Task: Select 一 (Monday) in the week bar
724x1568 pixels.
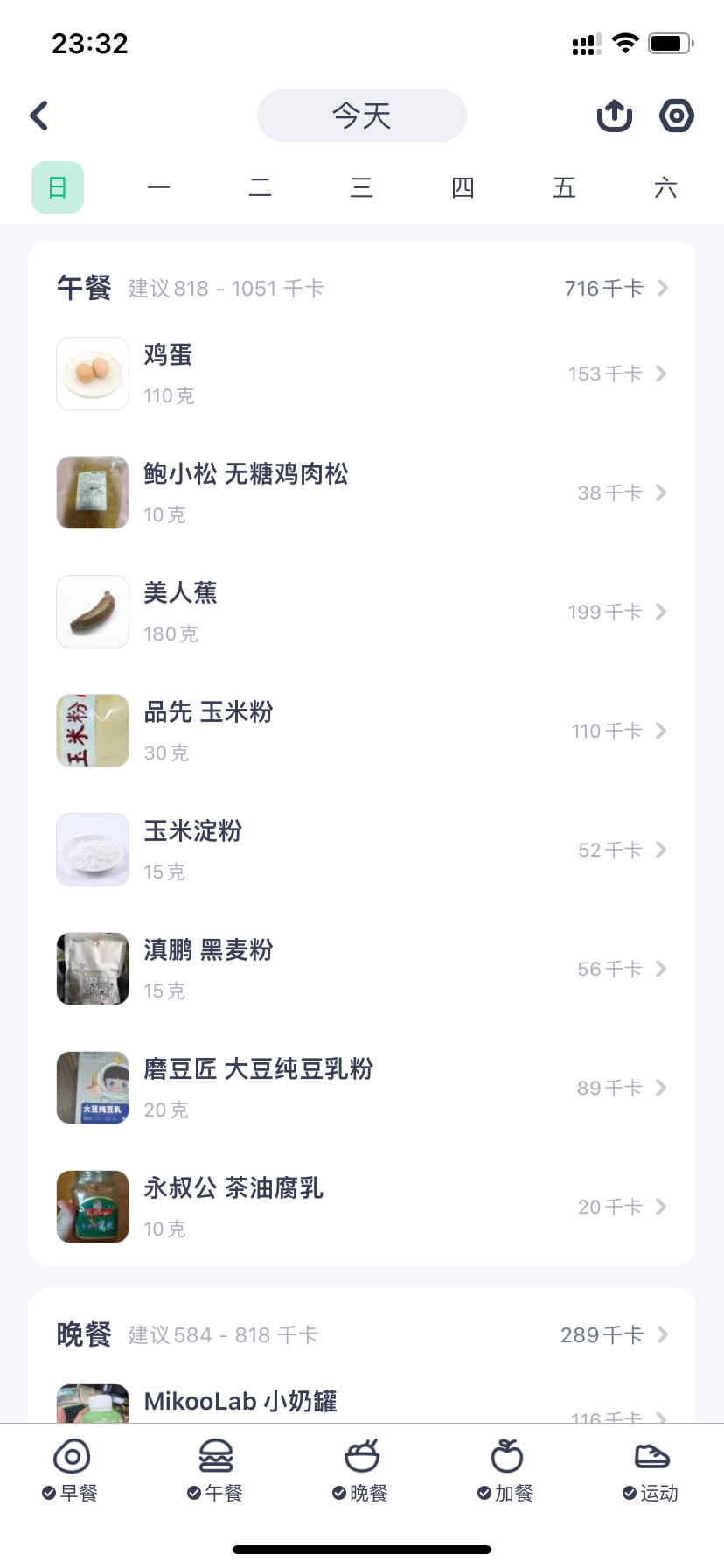Action: point(158,187)
